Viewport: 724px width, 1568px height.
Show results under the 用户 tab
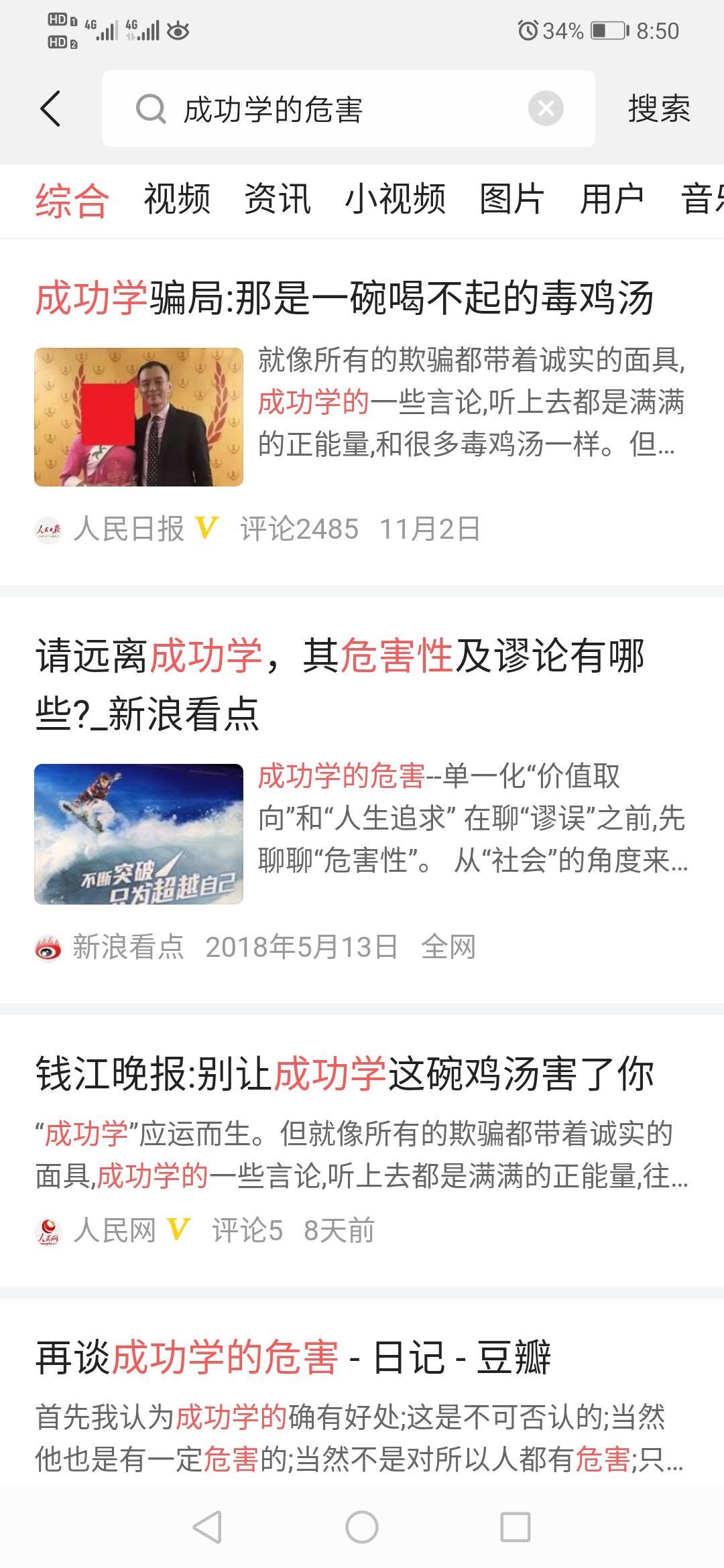pos(611,200)
